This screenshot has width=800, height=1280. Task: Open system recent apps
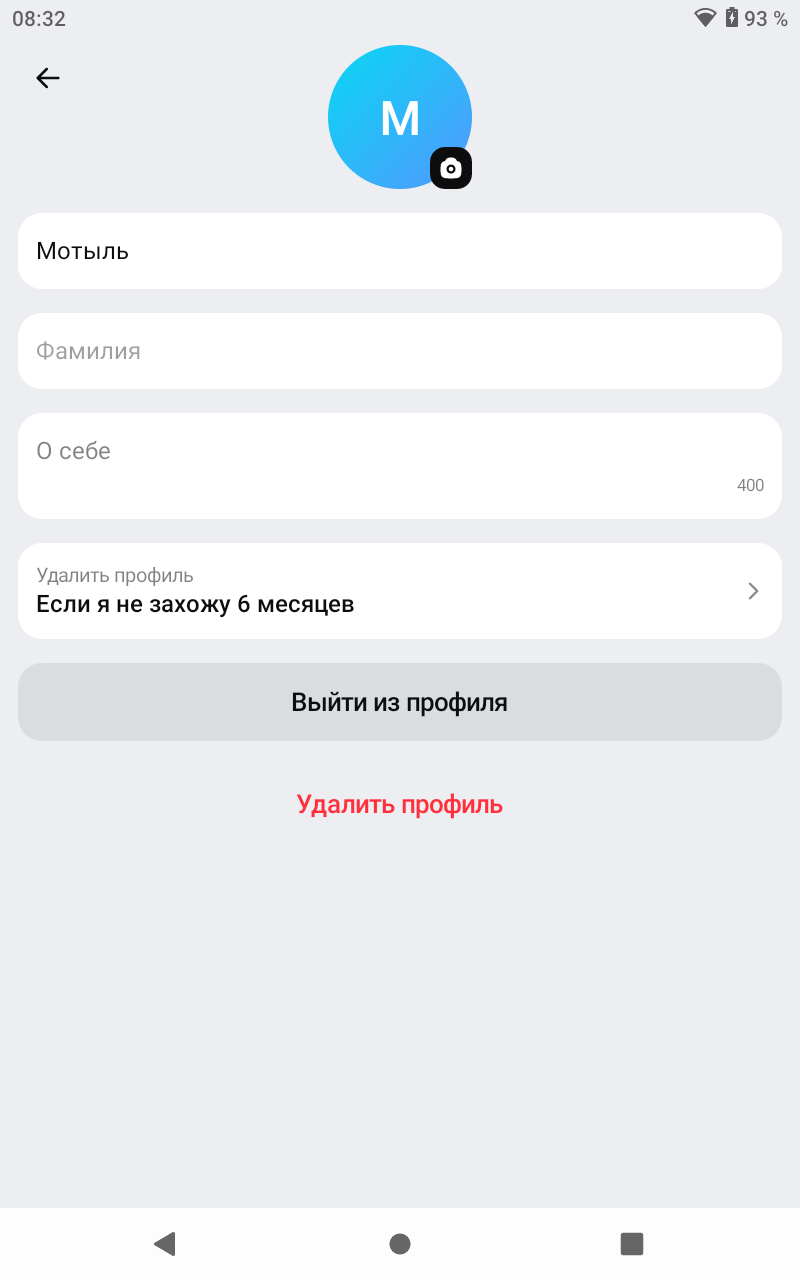point(631,1243)
